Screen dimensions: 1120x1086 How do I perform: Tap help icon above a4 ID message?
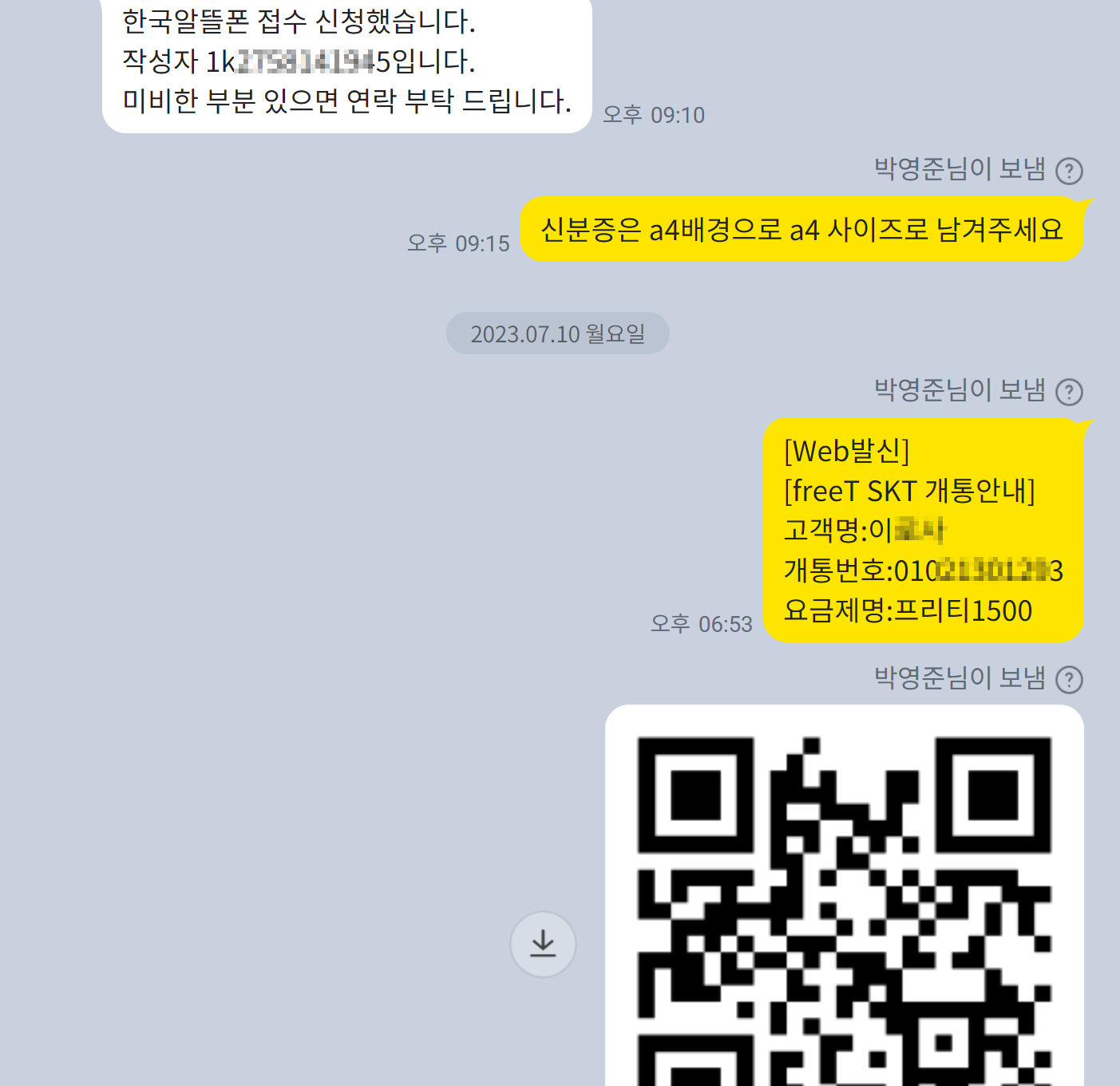(x=1069, y=171)
